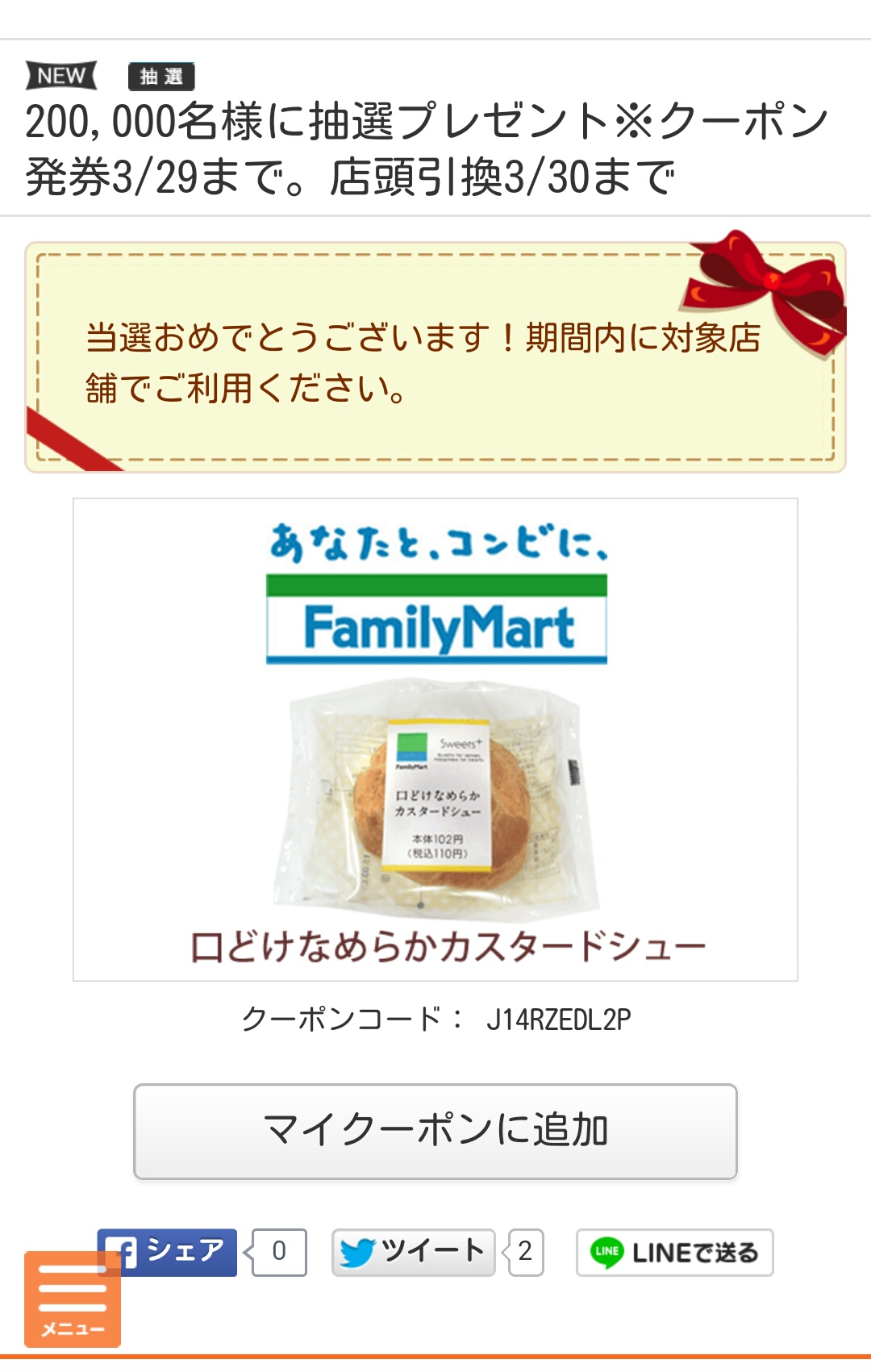Open the FamilyMart custard puff coupon image
The width and height of the screenshot is (871, 1372).
[x=435, y=738]
